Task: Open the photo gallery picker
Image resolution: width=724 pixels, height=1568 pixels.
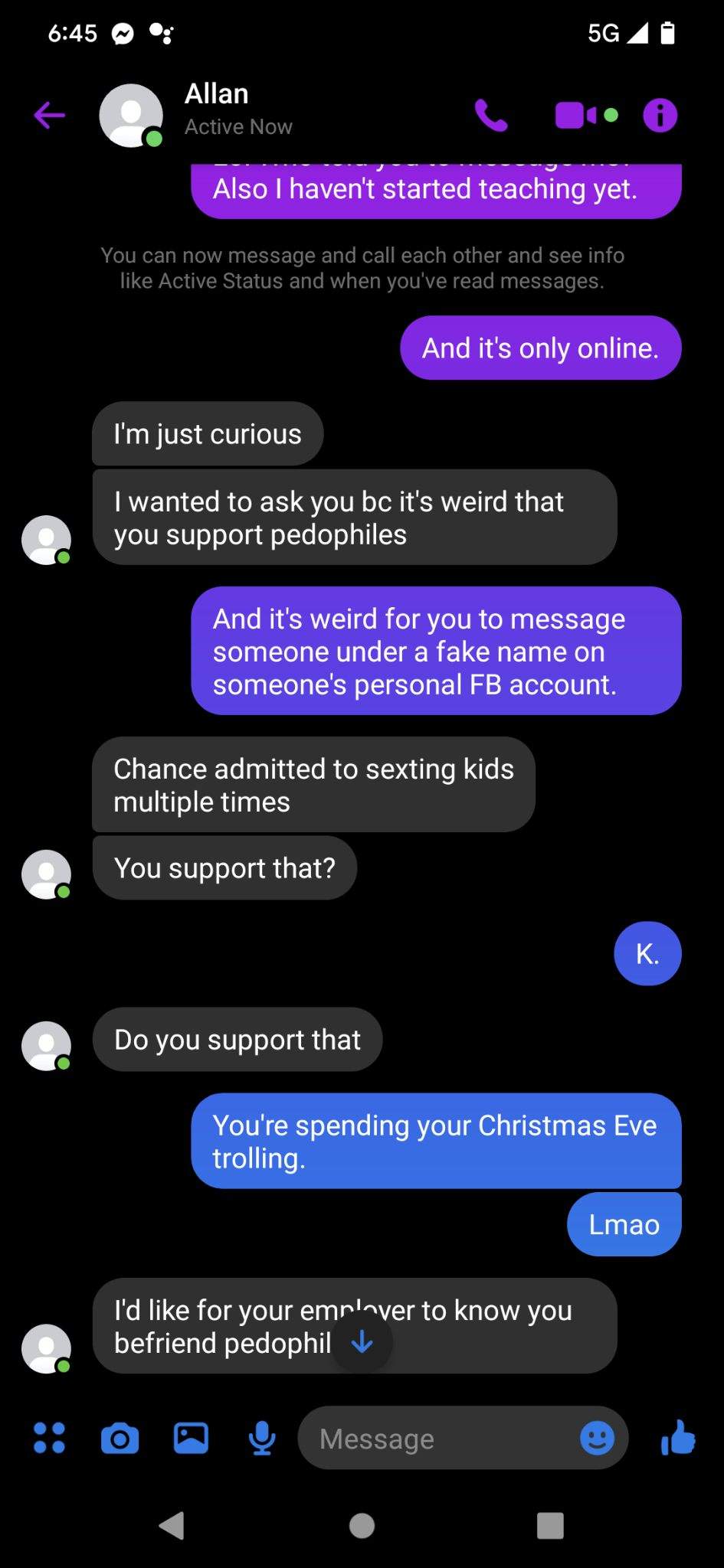Action: pos(191,1437)
